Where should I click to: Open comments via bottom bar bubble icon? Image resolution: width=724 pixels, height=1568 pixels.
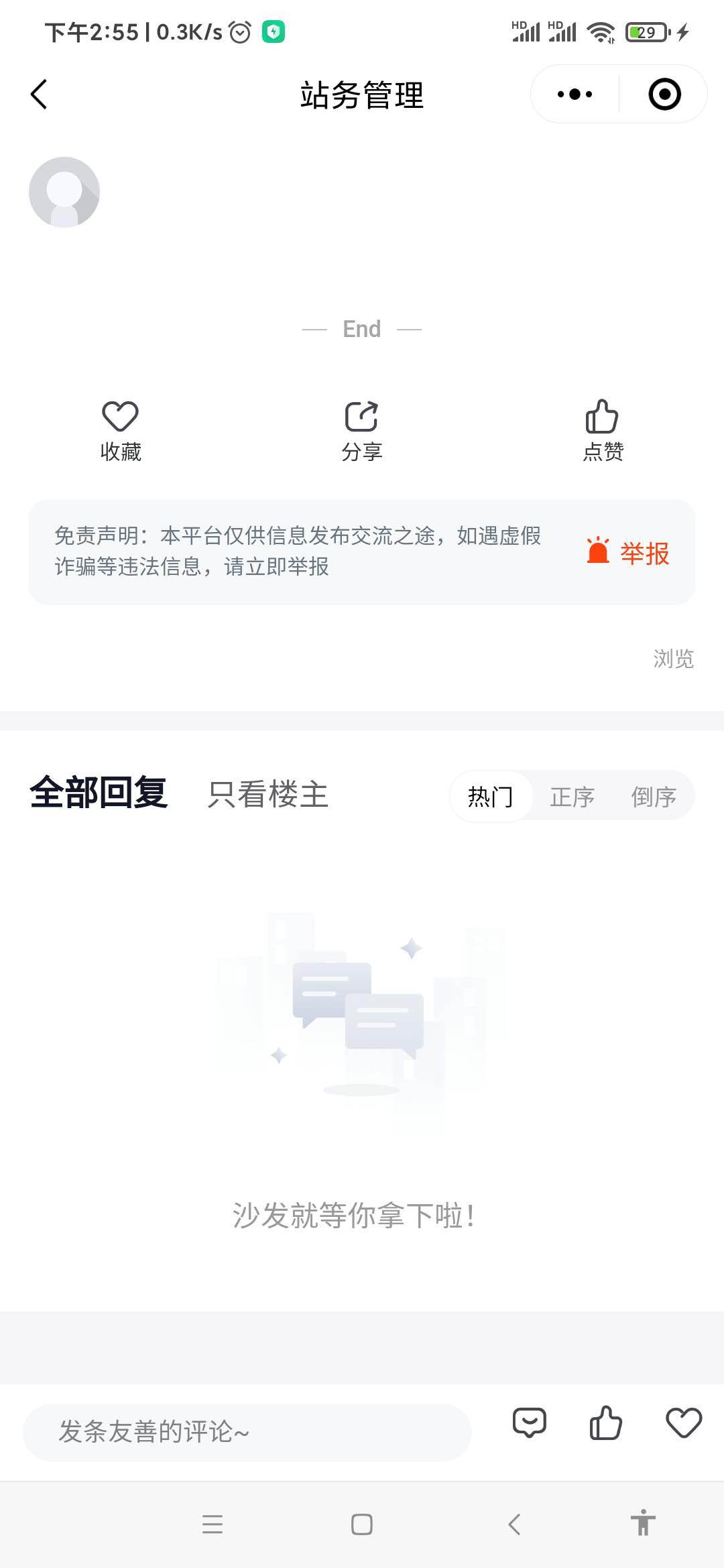tap(530, 1423)
